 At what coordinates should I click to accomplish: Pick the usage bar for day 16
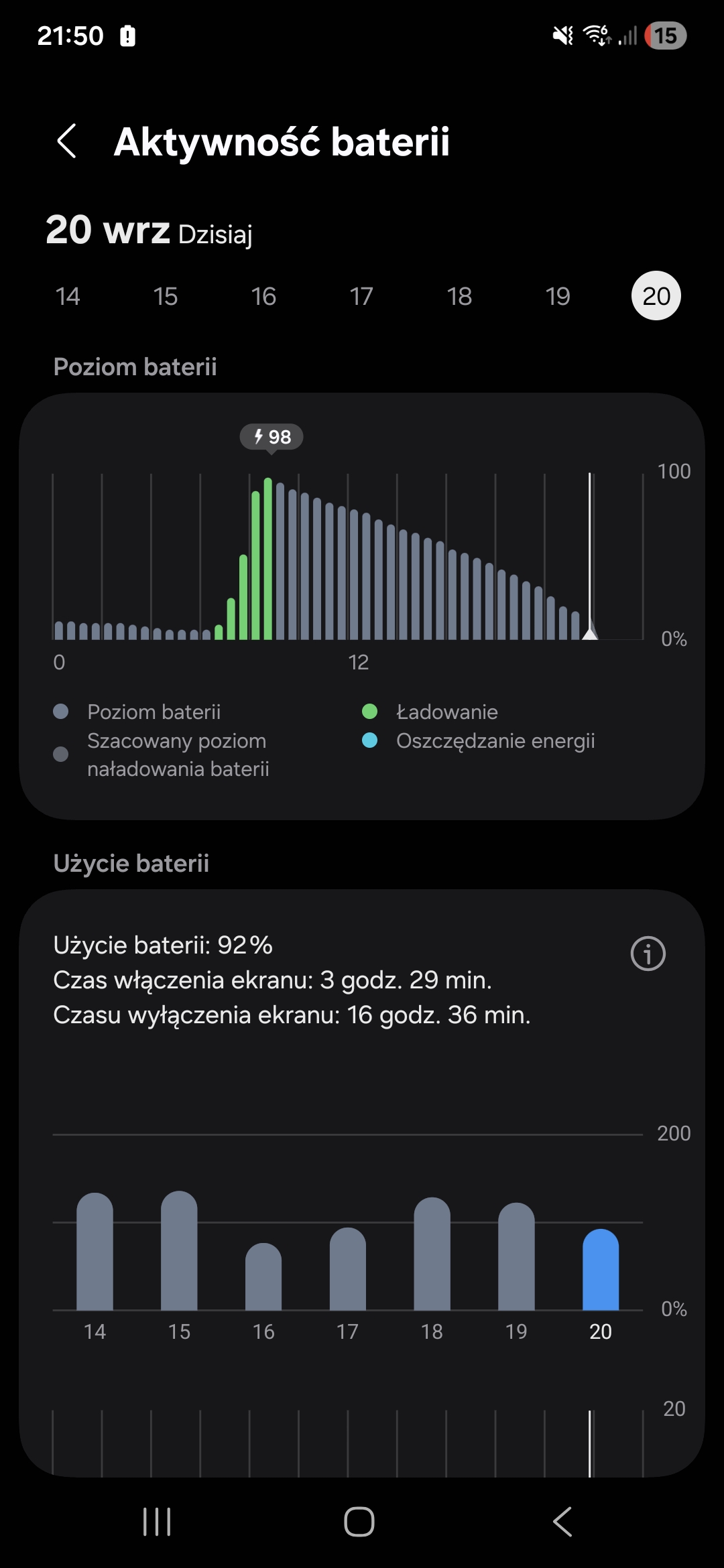coord(263,1277)
